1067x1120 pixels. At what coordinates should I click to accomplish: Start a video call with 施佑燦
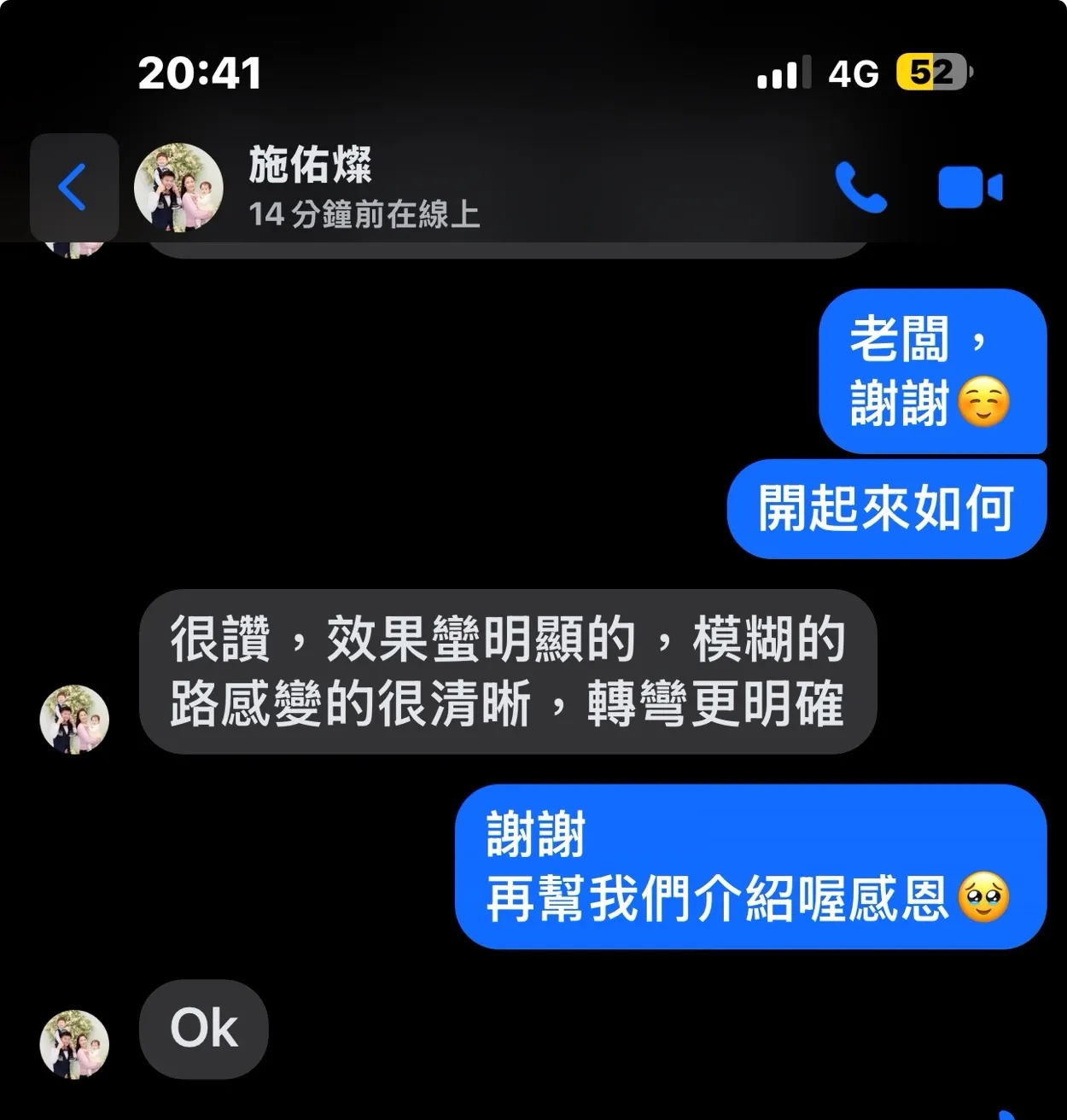970,187
